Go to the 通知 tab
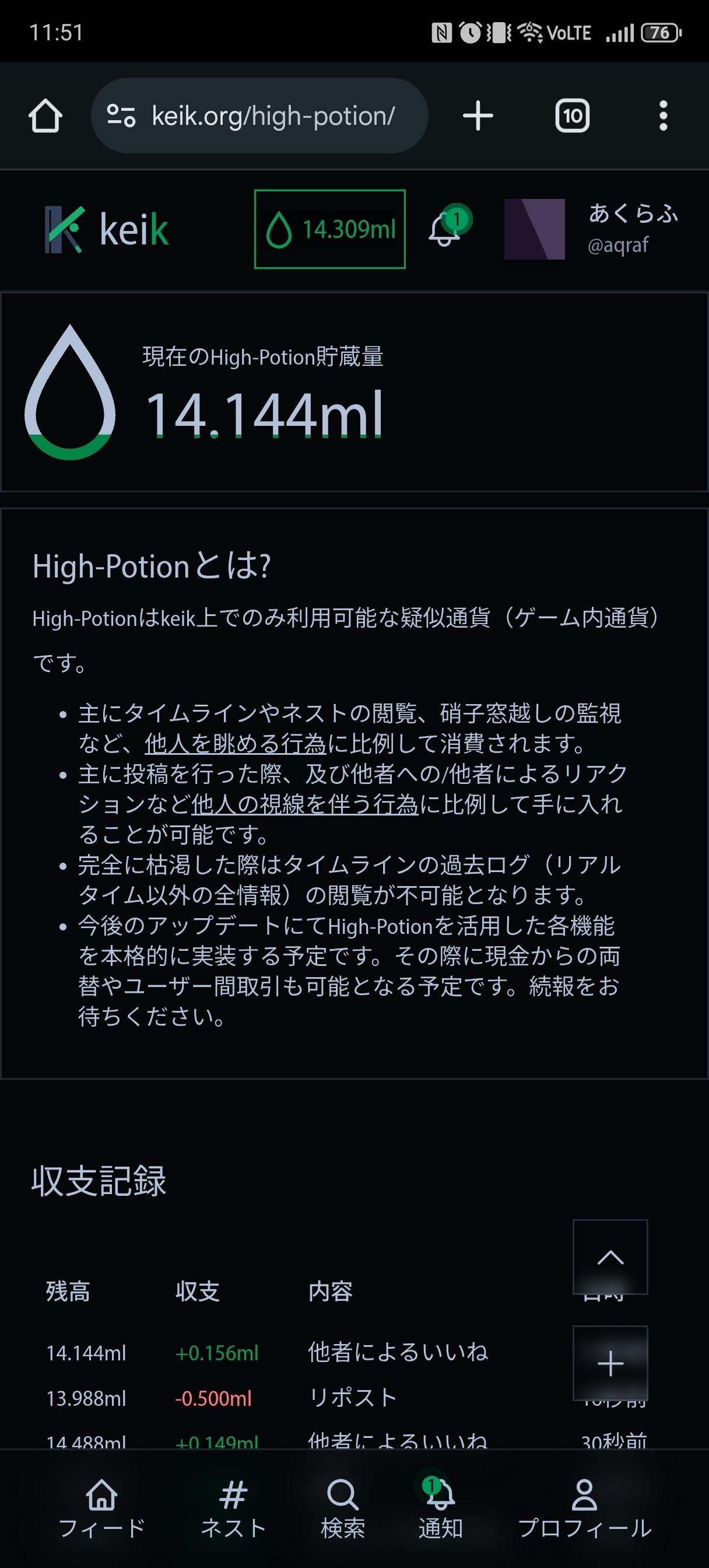This screenshot has width=709, height=1568. 440,1508
